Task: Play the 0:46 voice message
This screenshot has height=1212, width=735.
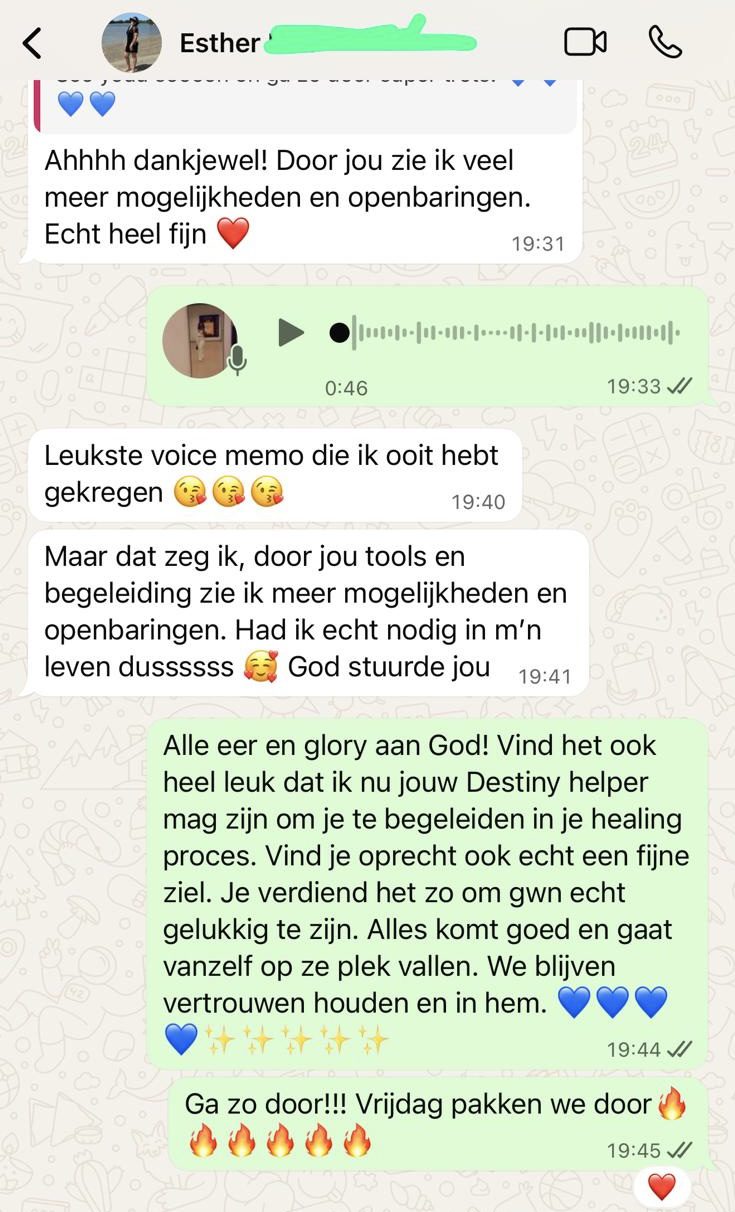Action: click(290, 332)
